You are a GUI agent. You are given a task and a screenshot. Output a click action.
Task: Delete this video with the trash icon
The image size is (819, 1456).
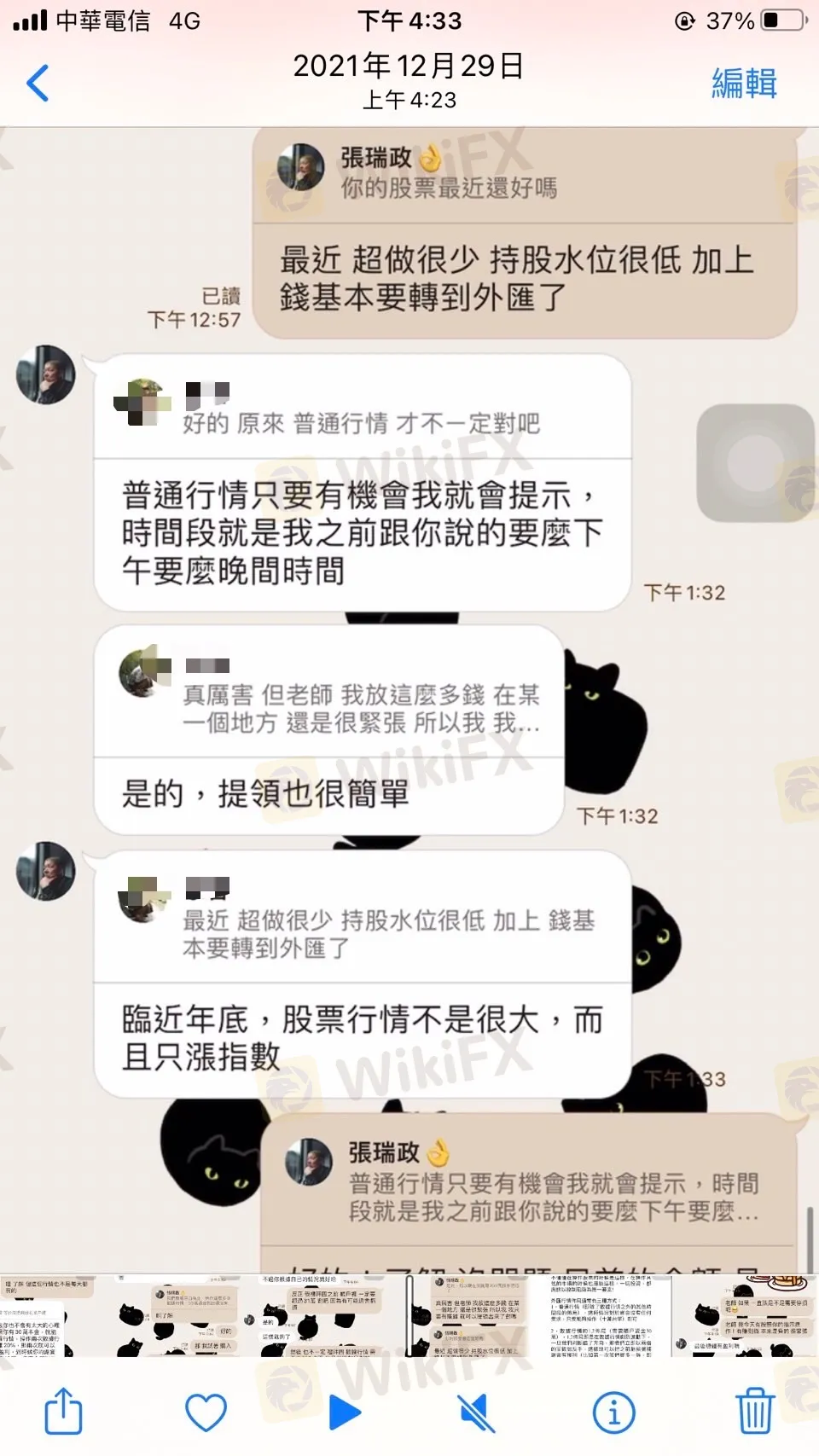click(x=755, y=1412)
